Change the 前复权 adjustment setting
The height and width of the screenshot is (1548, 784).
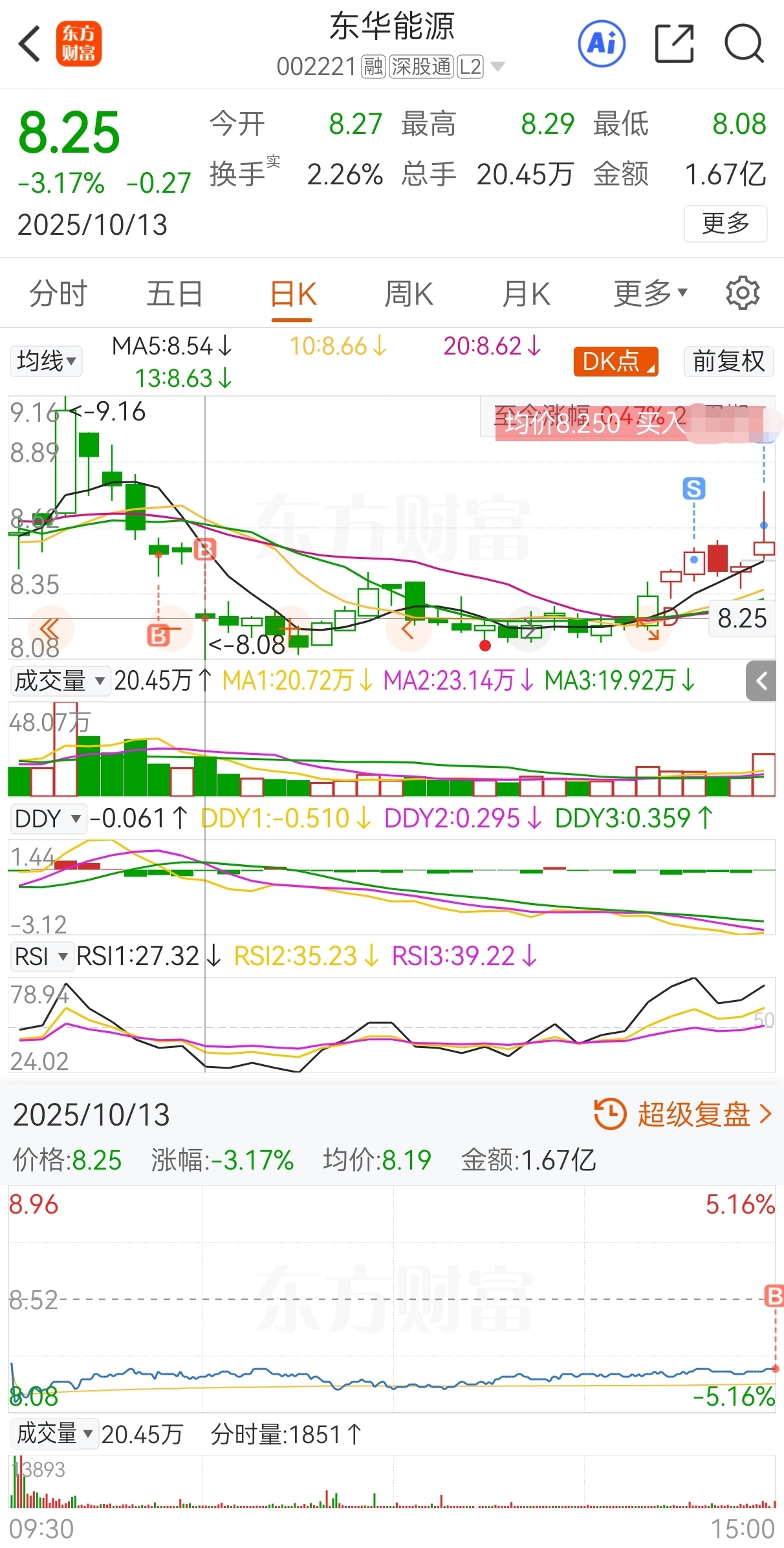(728, 361)
